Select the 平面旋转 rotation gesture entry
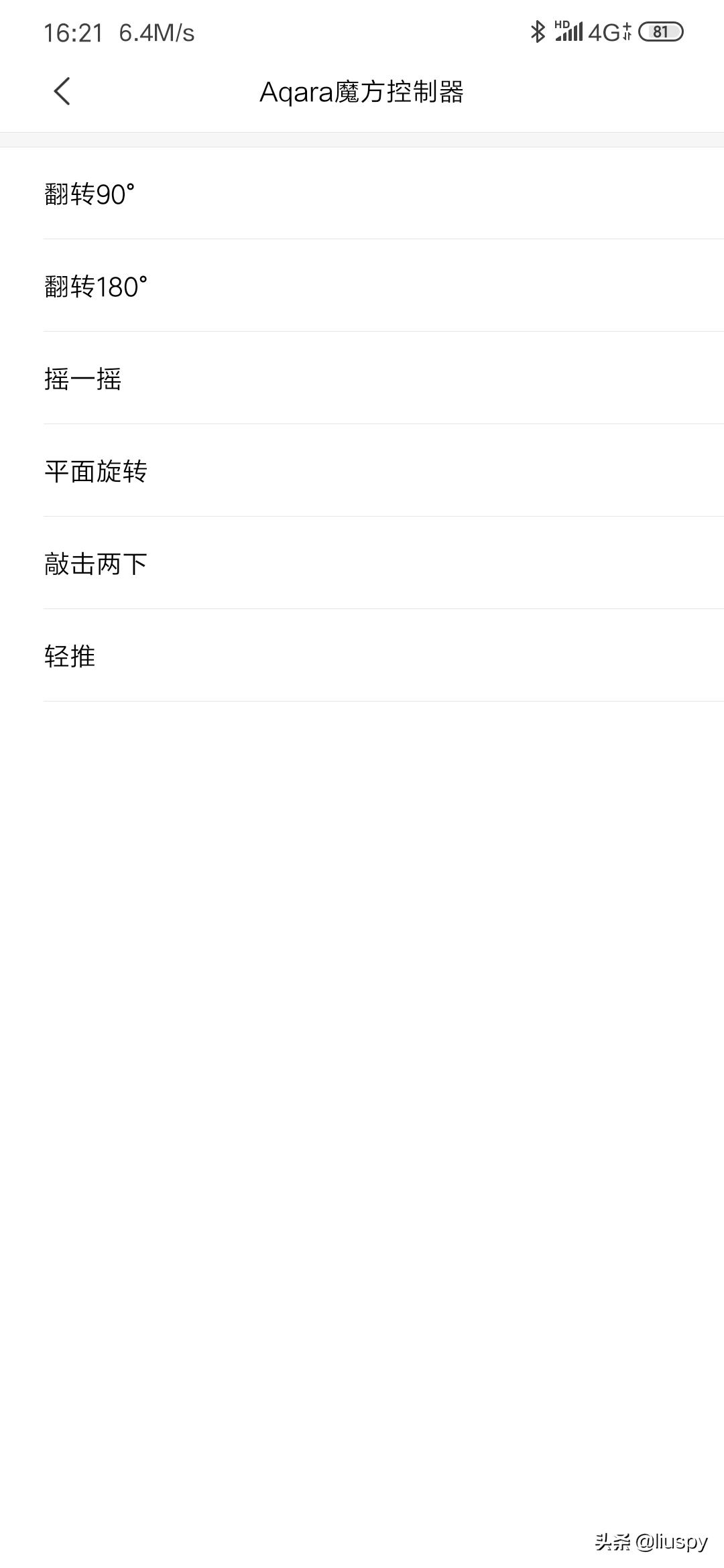Image resolution: width=724 pixels, height=1568 pixels. (96, 472)
